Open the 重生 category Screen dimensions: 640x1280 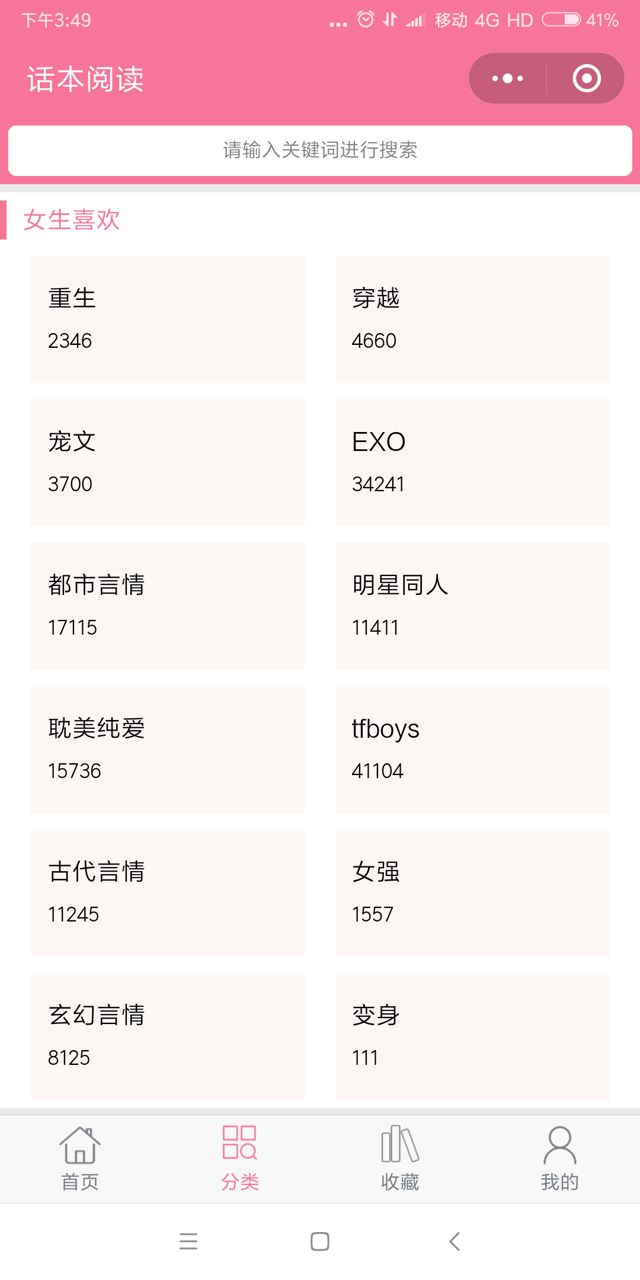point(167,318)
